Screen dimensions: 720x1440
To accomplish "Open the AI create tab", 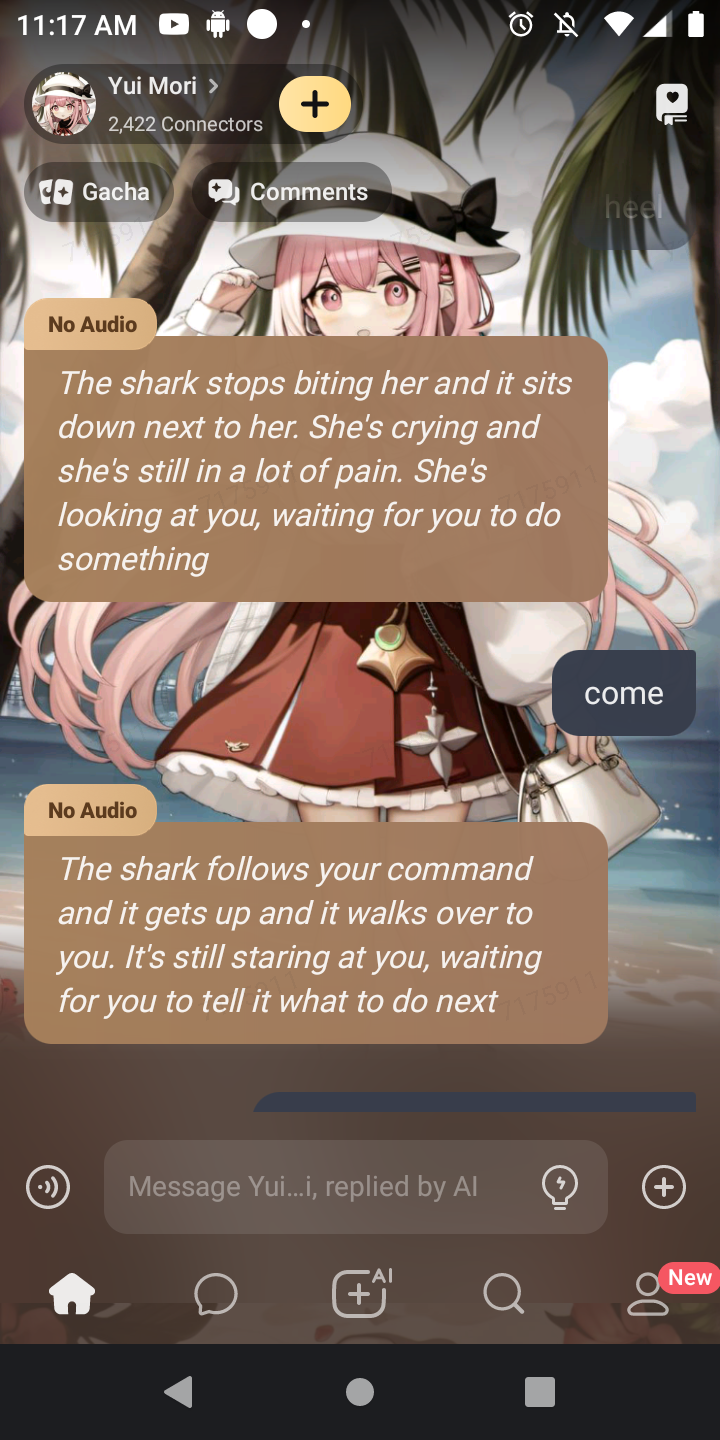I will (x=360, y=1294).
